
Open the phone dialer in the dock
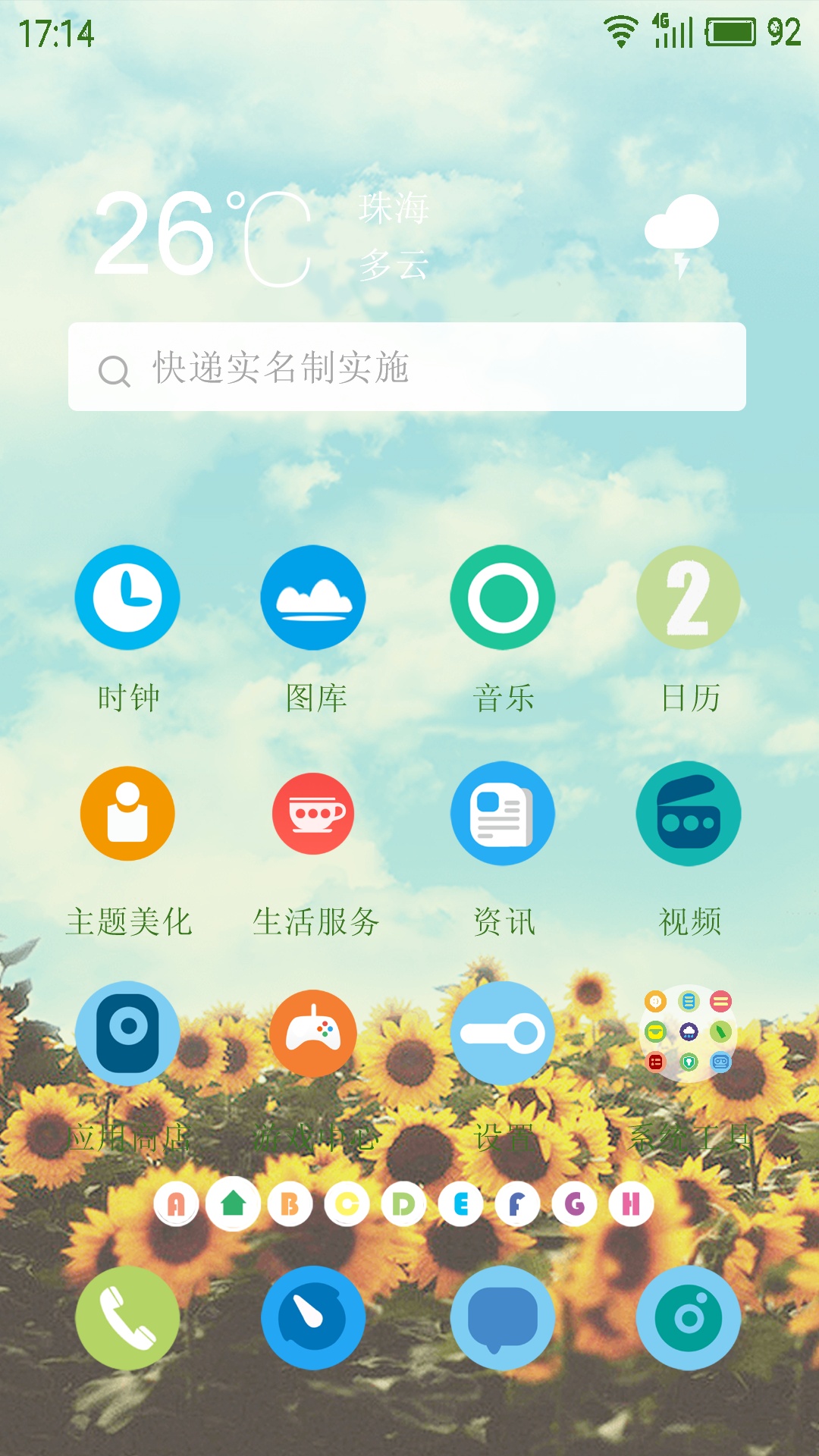pos(127,1318)
